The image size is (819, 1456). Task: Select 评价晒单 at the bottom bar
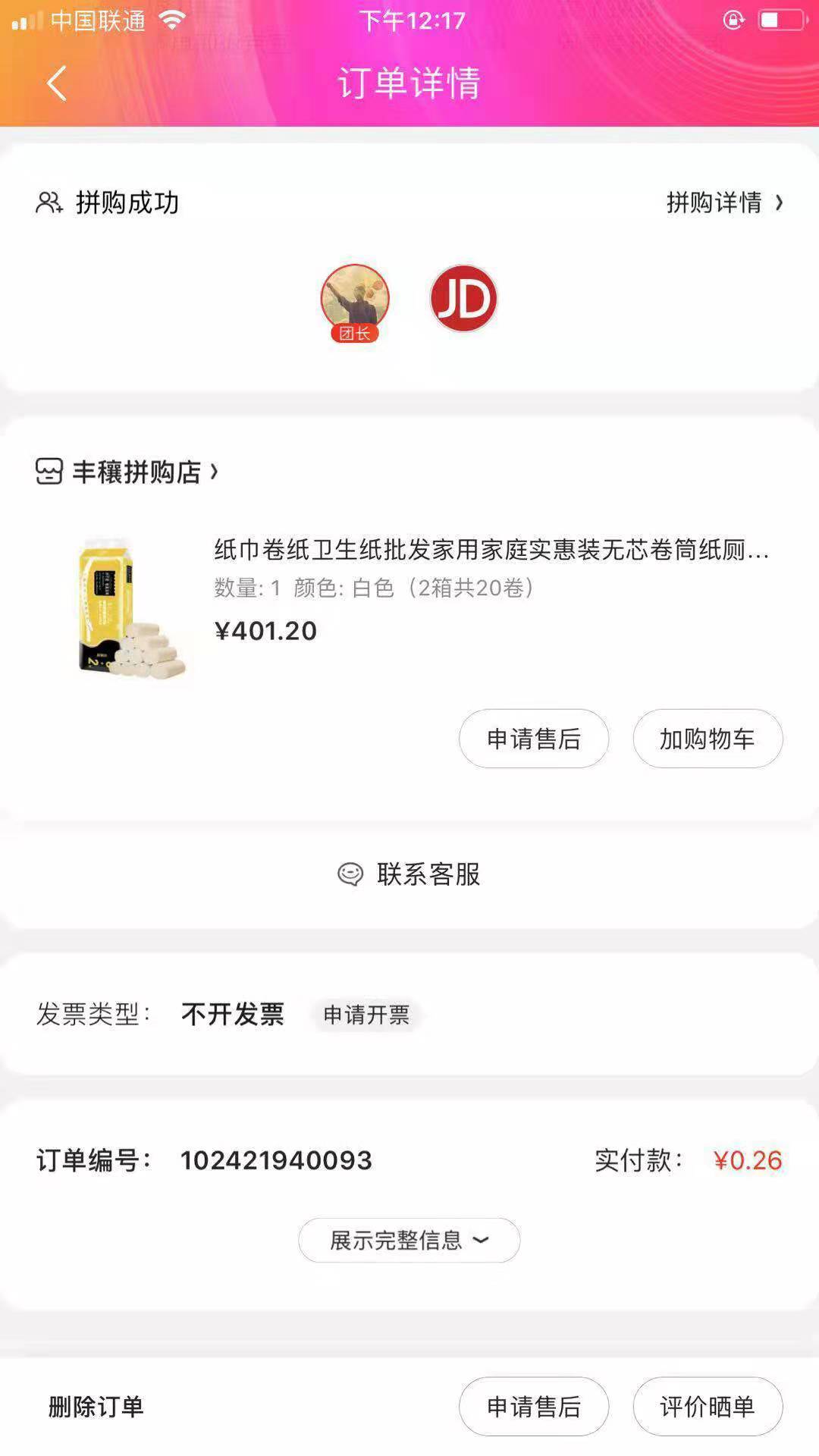(x=707, y=1407)
